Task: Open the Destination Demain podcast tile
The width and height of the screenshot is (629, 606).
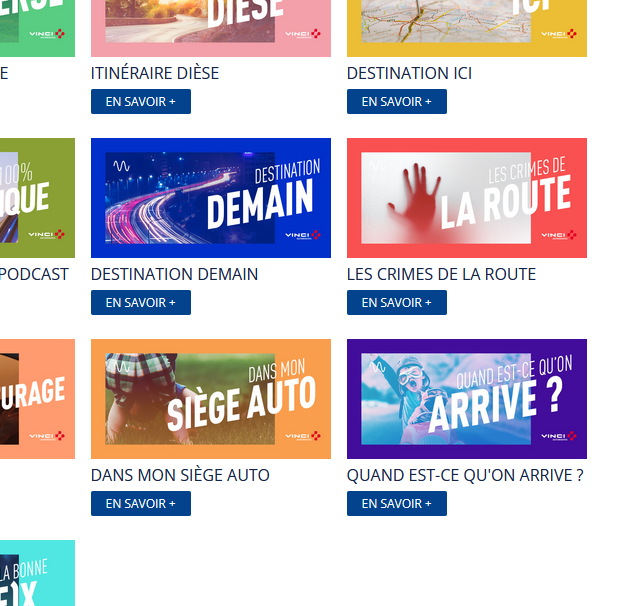Action: pos(210,198)
